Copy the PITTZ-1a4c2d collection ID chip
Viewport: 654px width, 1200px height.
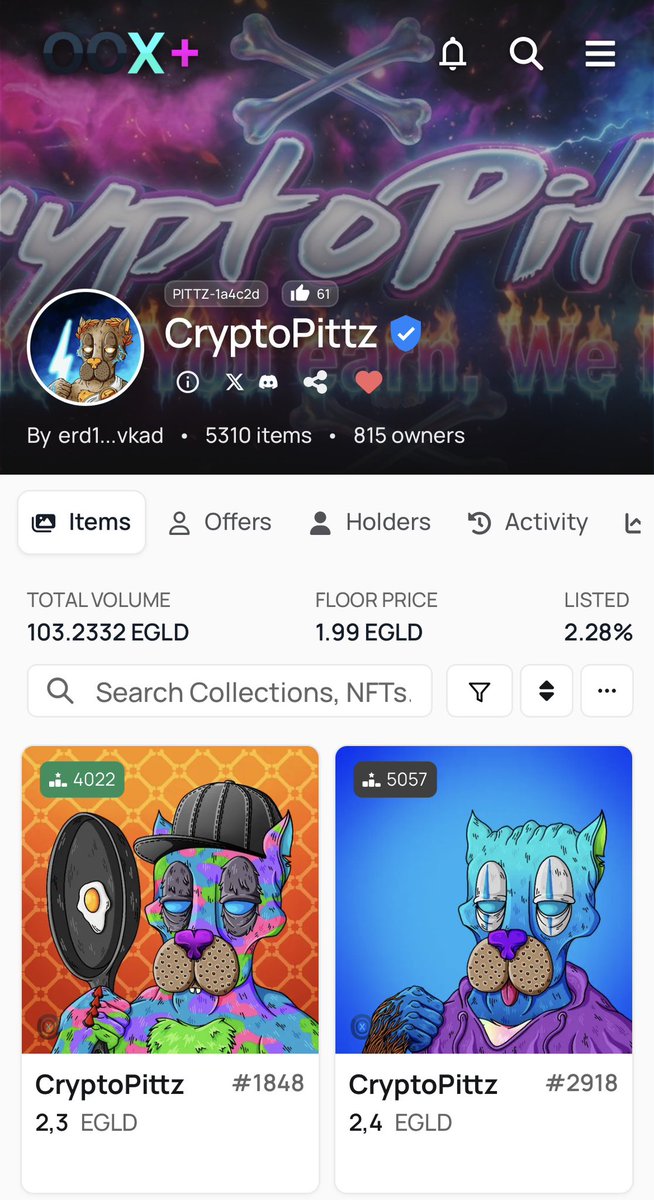[x=217, y=294]
